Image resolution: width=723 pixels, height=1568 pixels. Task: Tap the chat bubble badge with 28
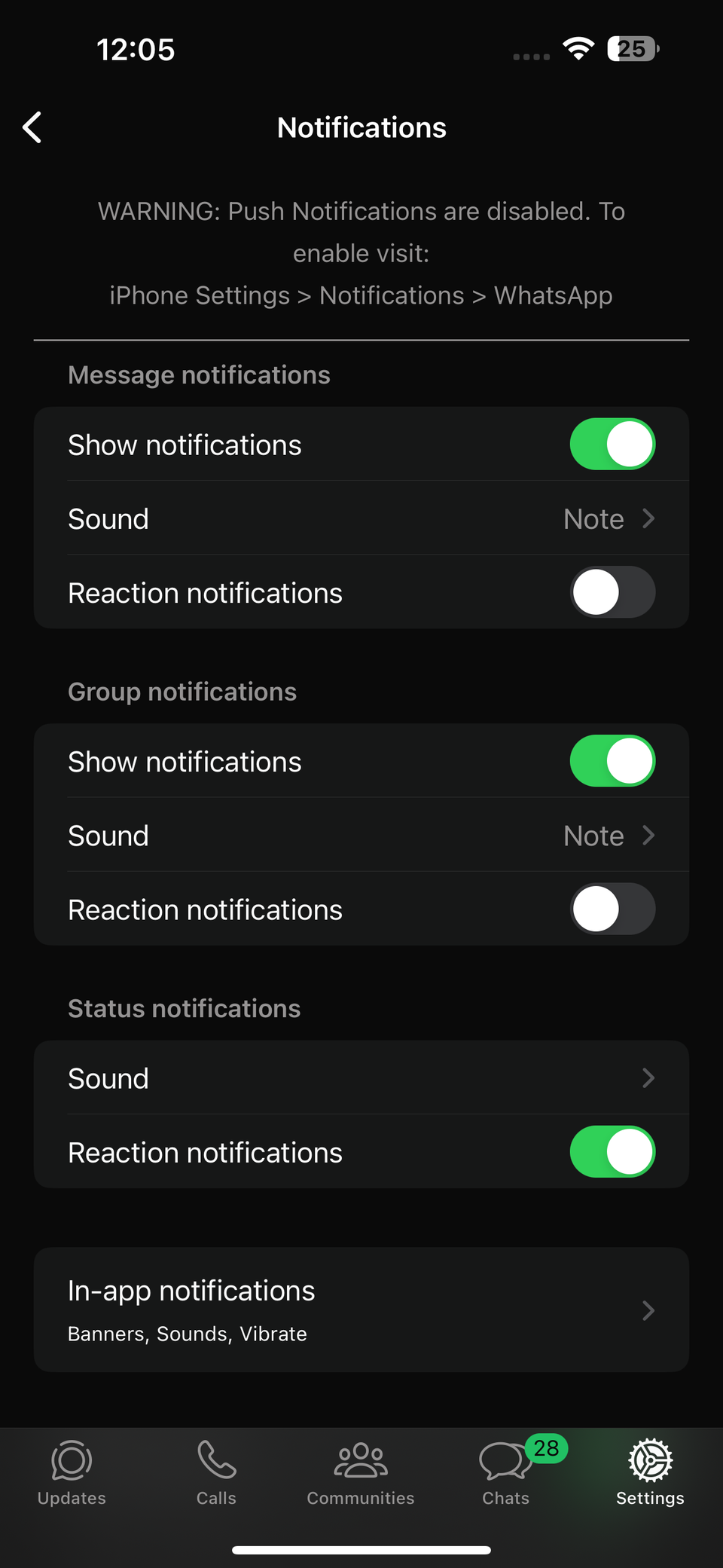pos(545,1441)
